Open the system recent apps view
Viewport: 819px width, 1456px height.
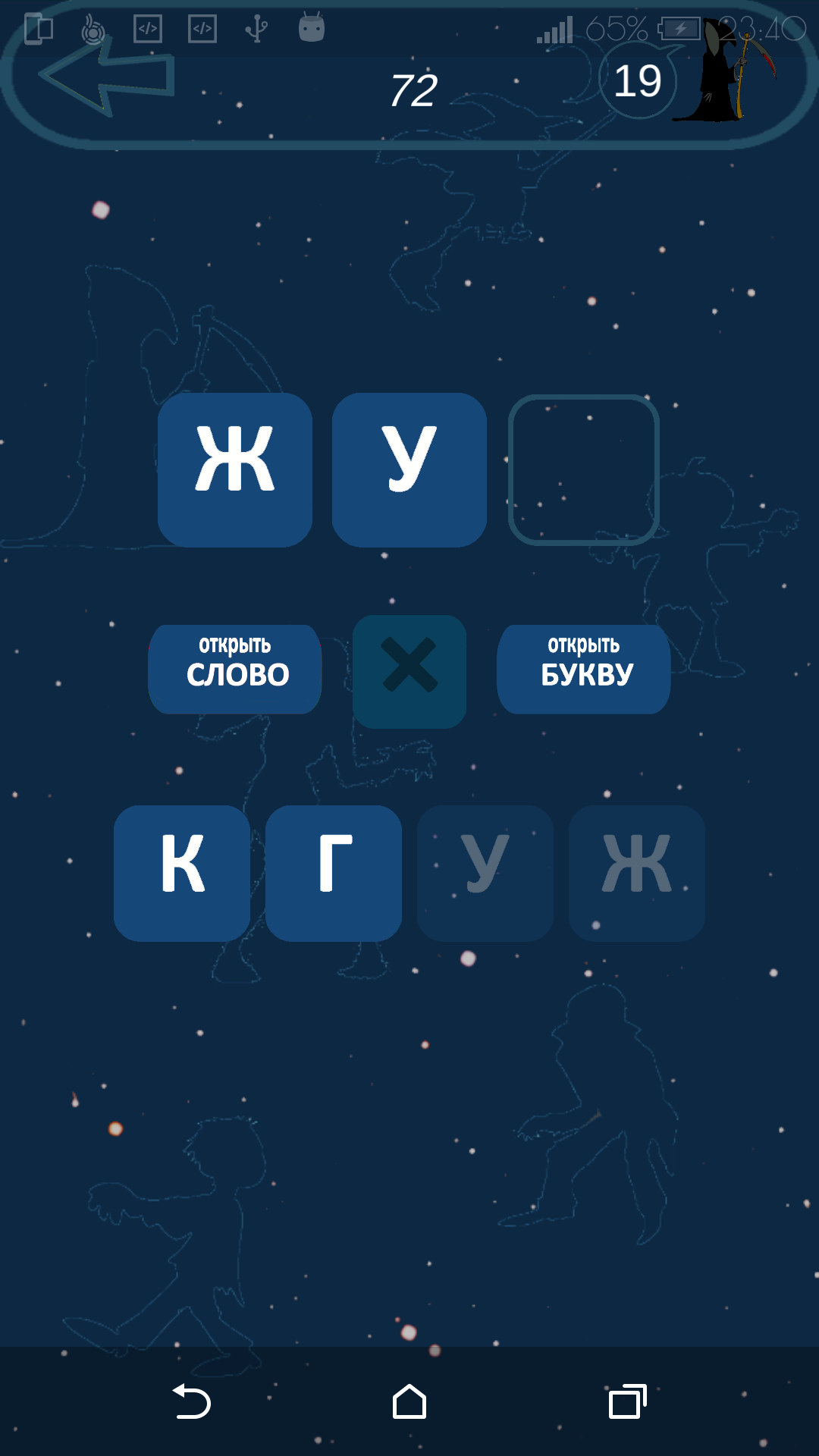[627, 1401]
